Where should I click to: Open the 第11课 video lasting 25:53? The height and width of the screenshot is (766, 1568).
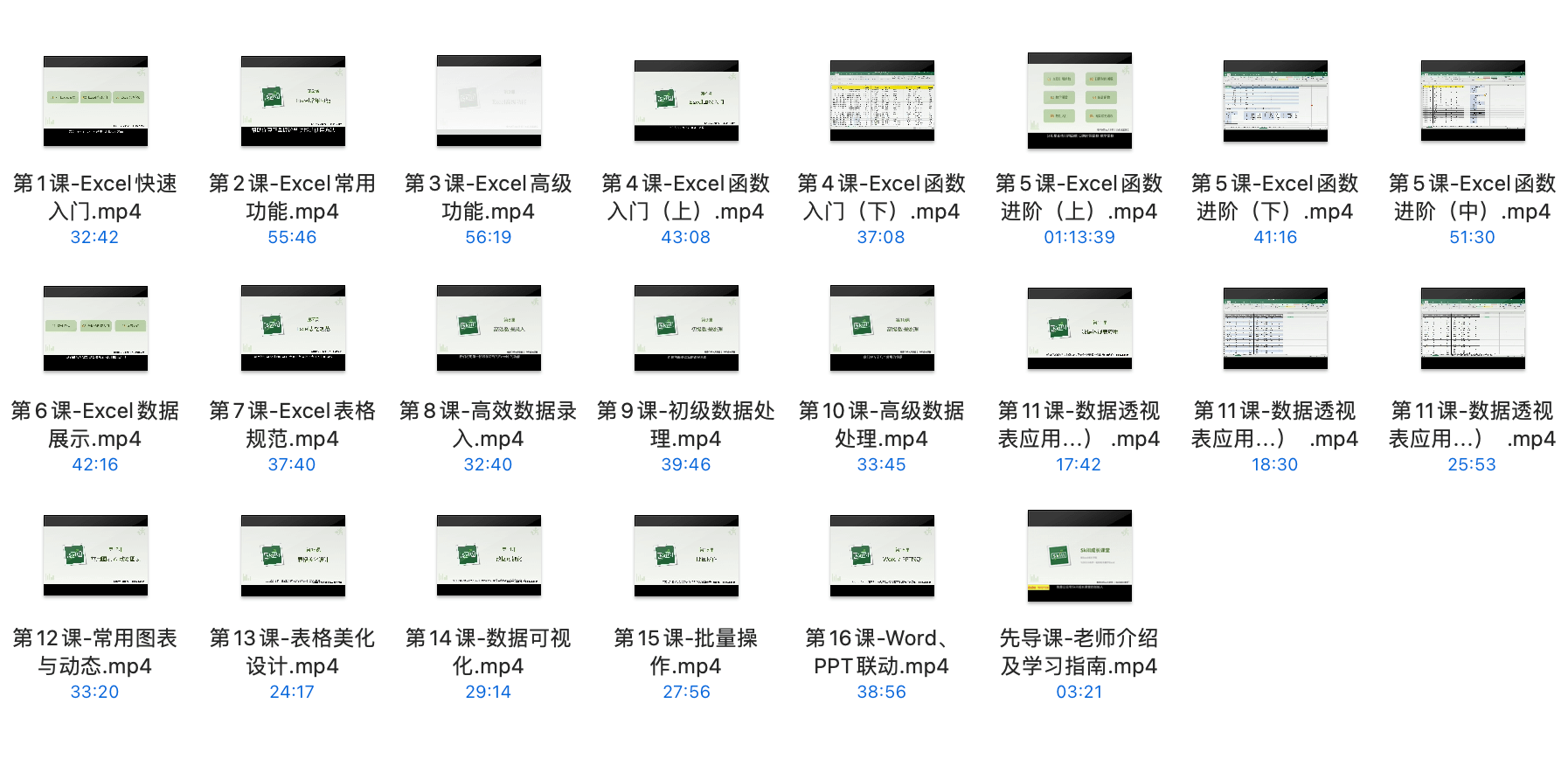(x=1473, y=328)
